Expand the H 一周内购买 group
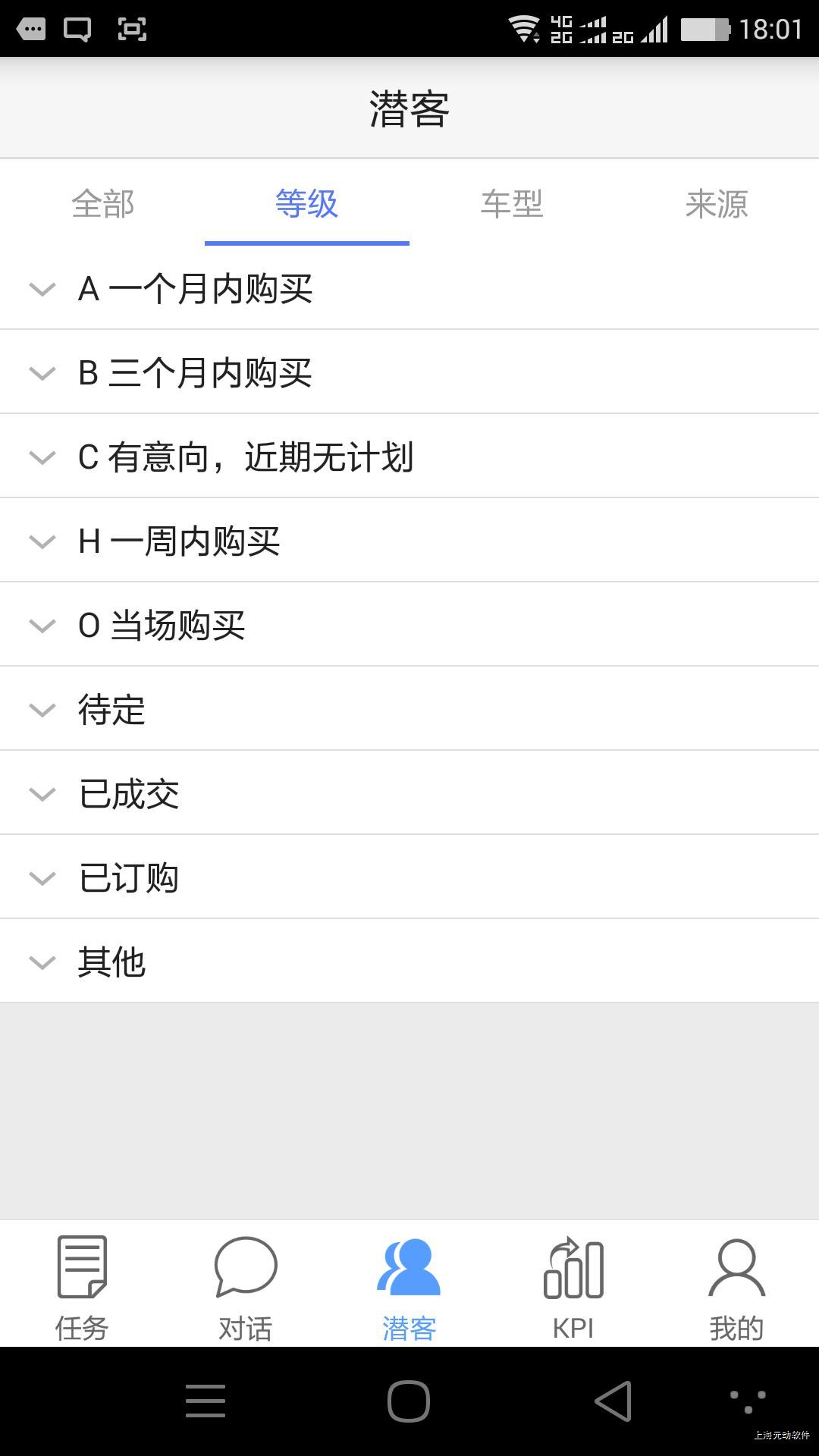 (179, 541)
